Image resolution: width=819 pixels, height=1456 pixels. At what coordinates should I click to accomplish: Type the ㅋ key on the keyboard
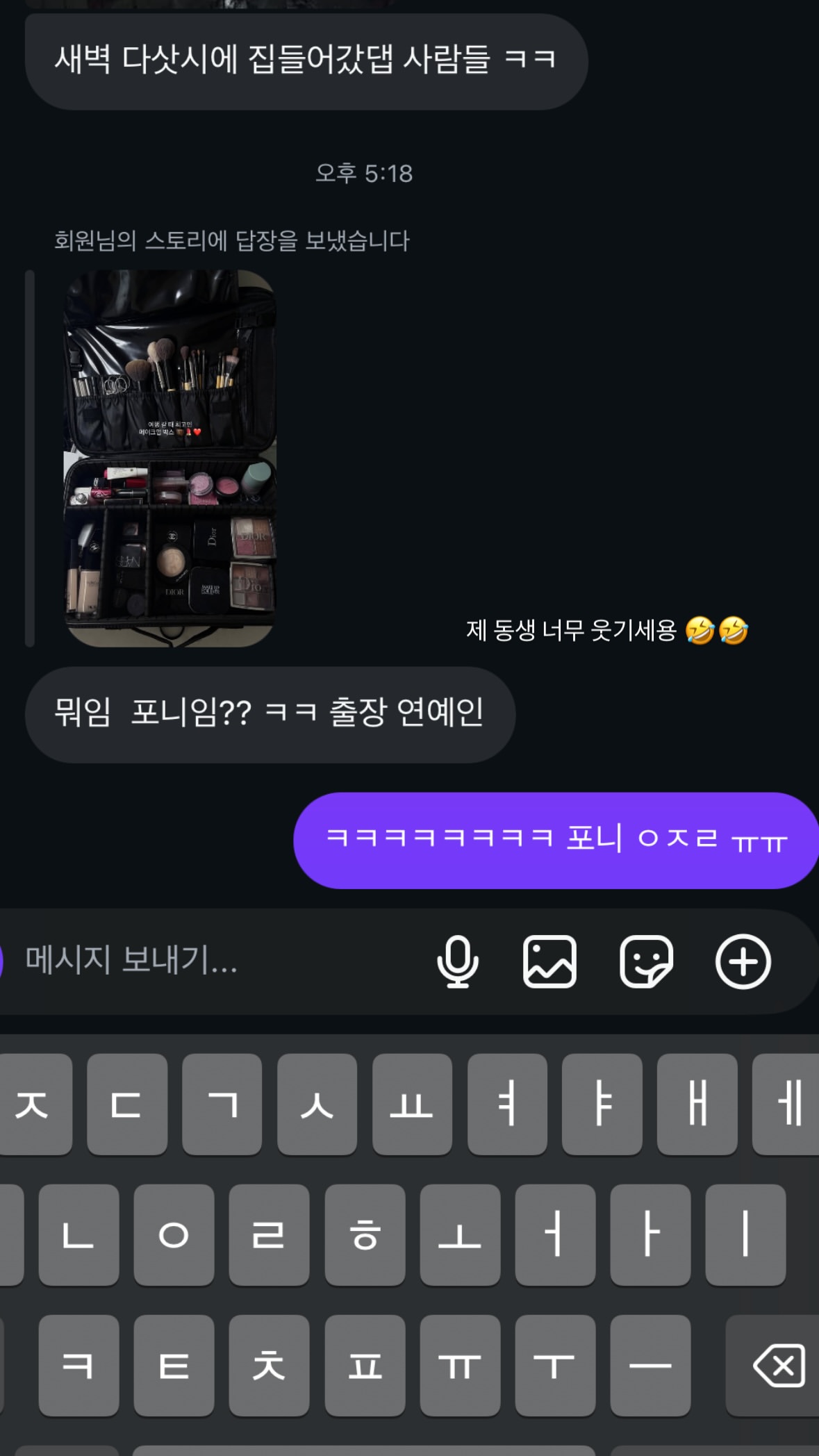(x=78, y=1365)
